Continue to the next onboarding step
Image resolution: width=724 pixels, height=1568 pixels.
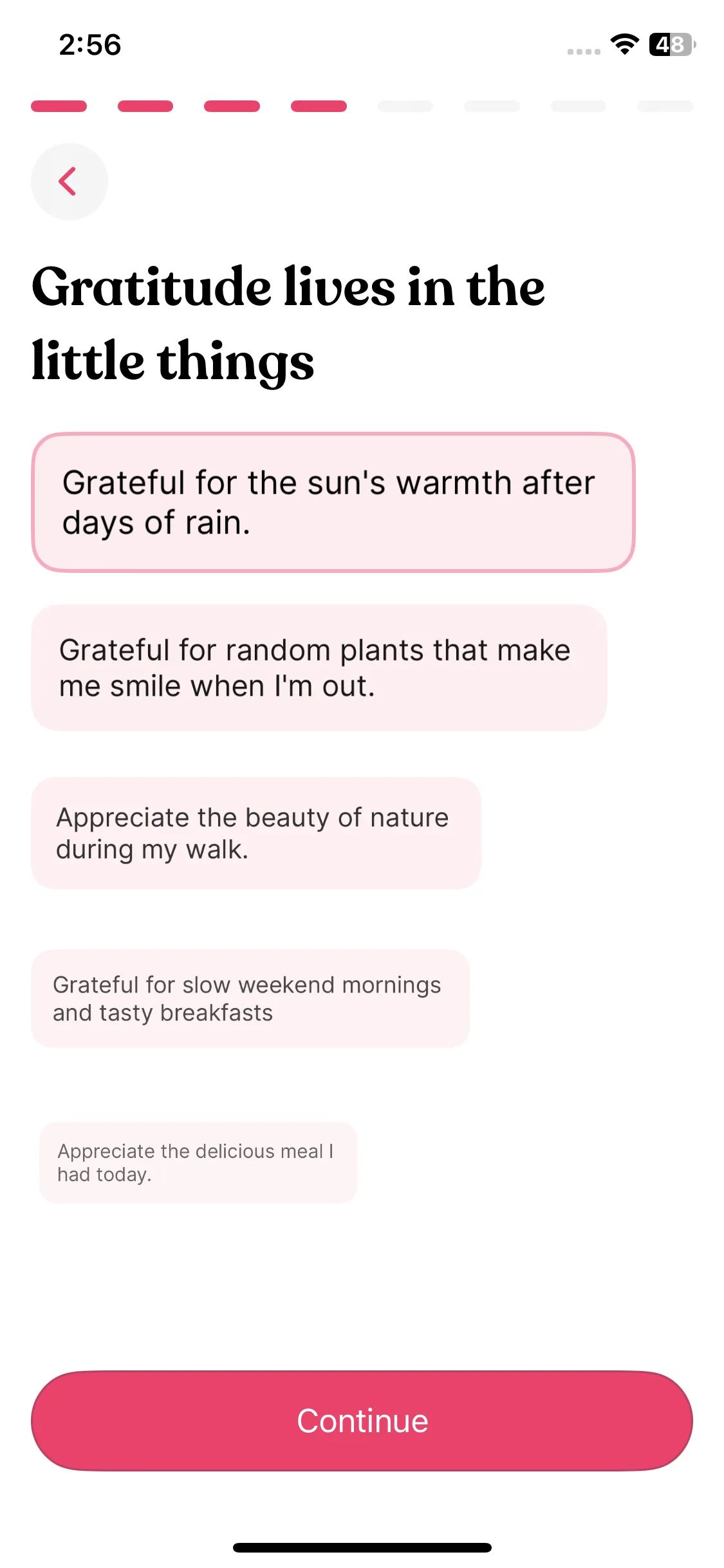[362, 1420]
